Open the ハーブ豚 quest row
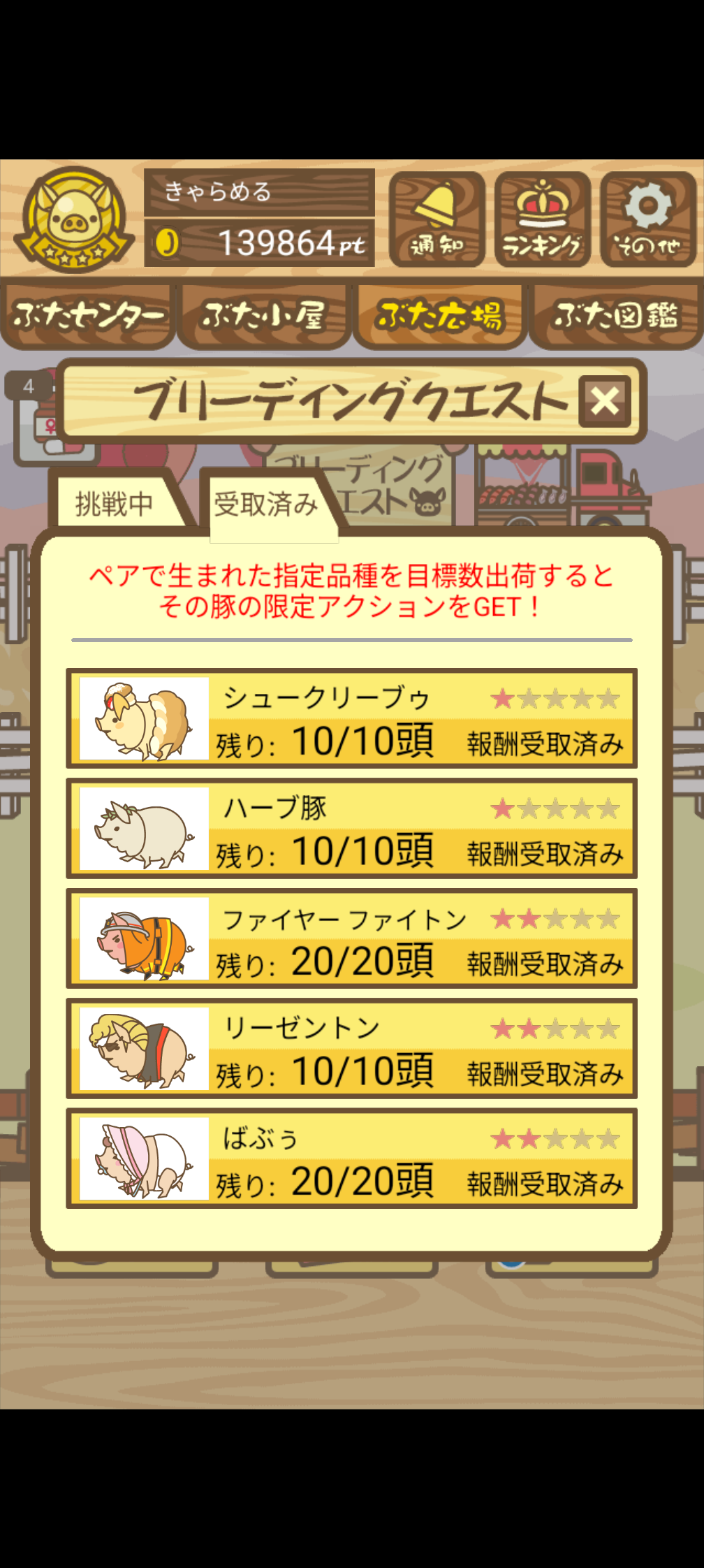This screenshot has height=1568, width=704. click(x=352, y=829)
